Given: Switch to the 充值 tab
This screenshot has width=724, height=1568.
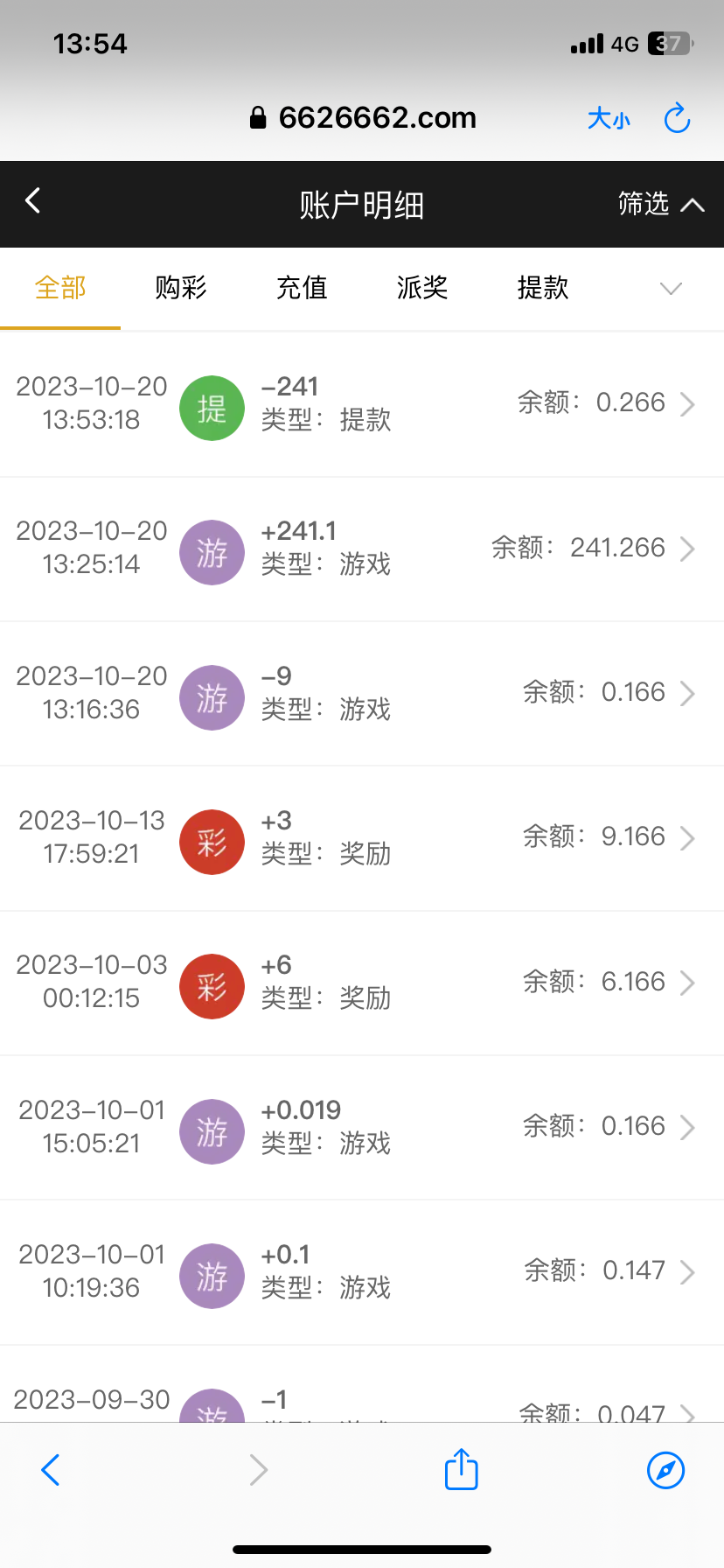Looking at the screenshot, I should (302, 288).
